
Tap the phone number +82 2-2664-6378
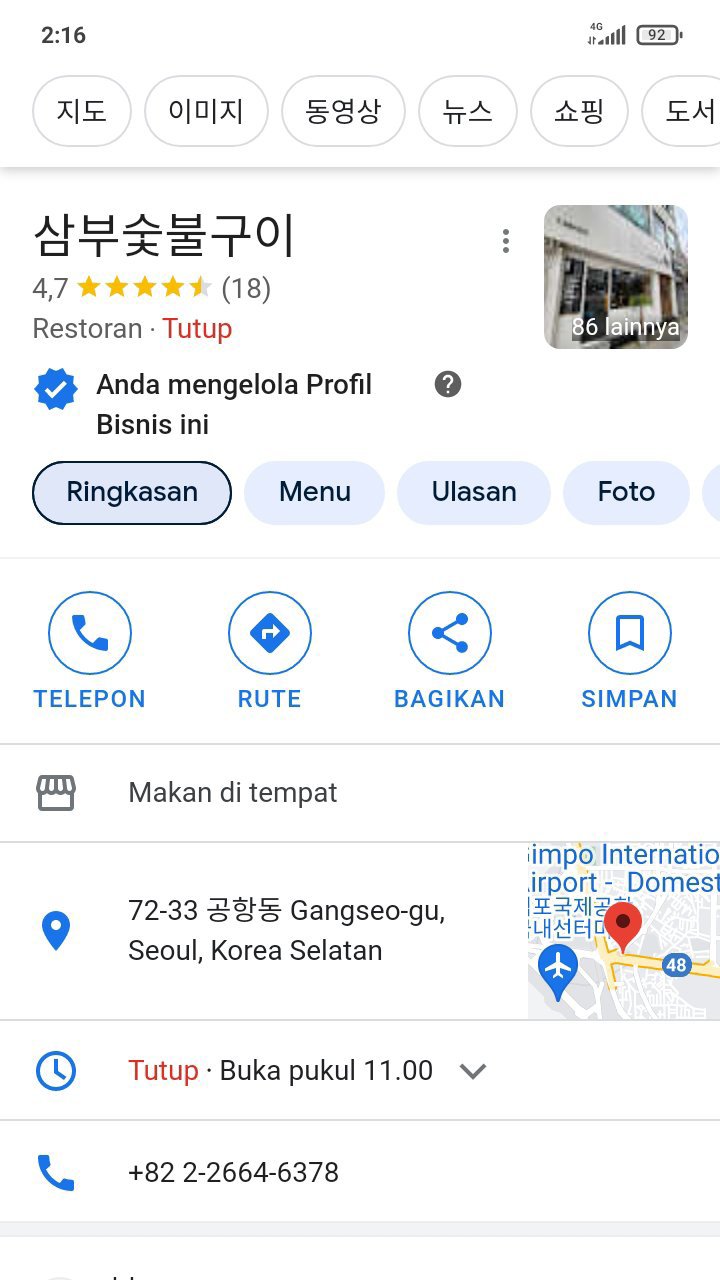tap(233, 1172)
